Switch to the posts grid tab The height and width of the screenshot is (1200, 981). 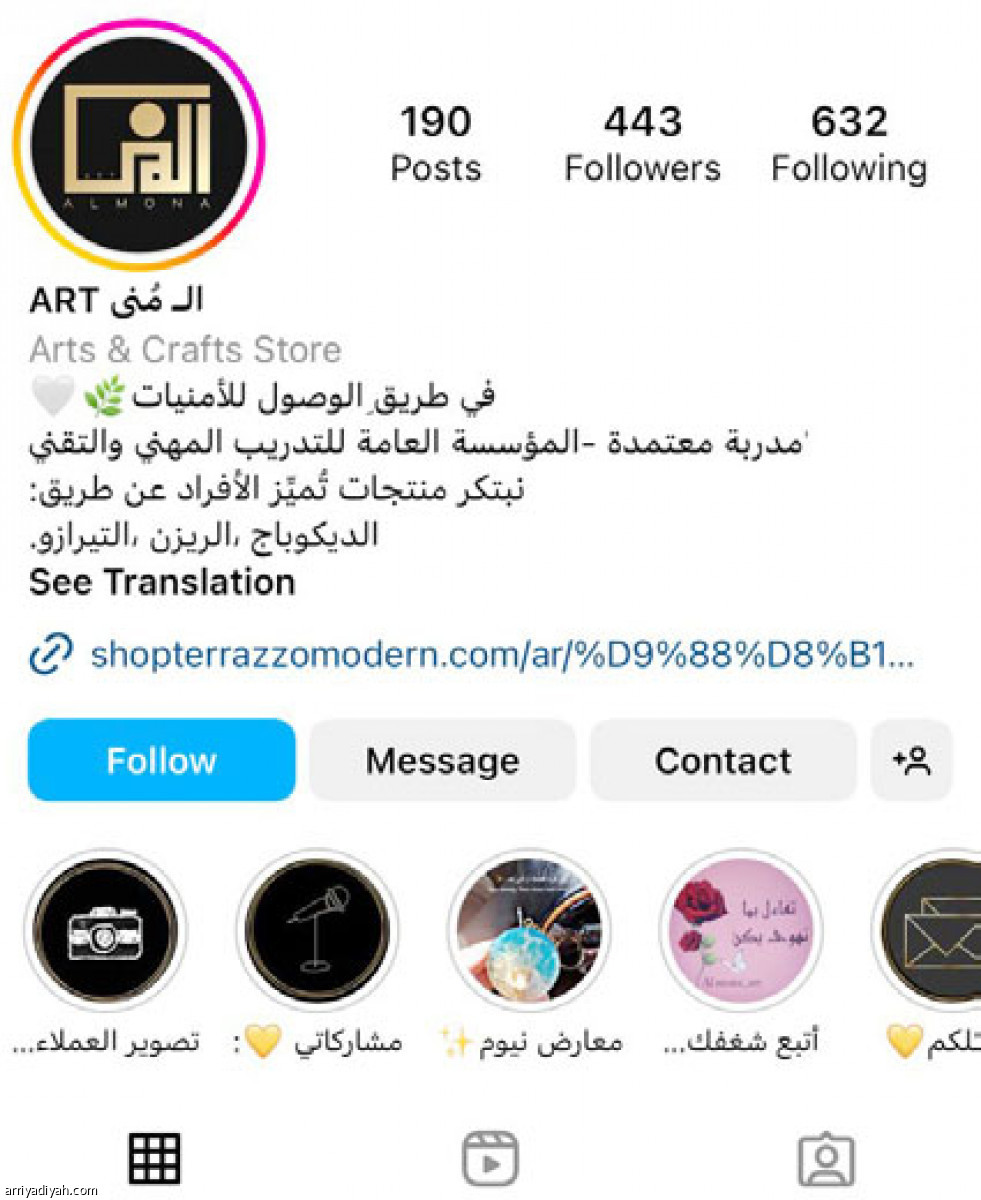point(155,1160)
